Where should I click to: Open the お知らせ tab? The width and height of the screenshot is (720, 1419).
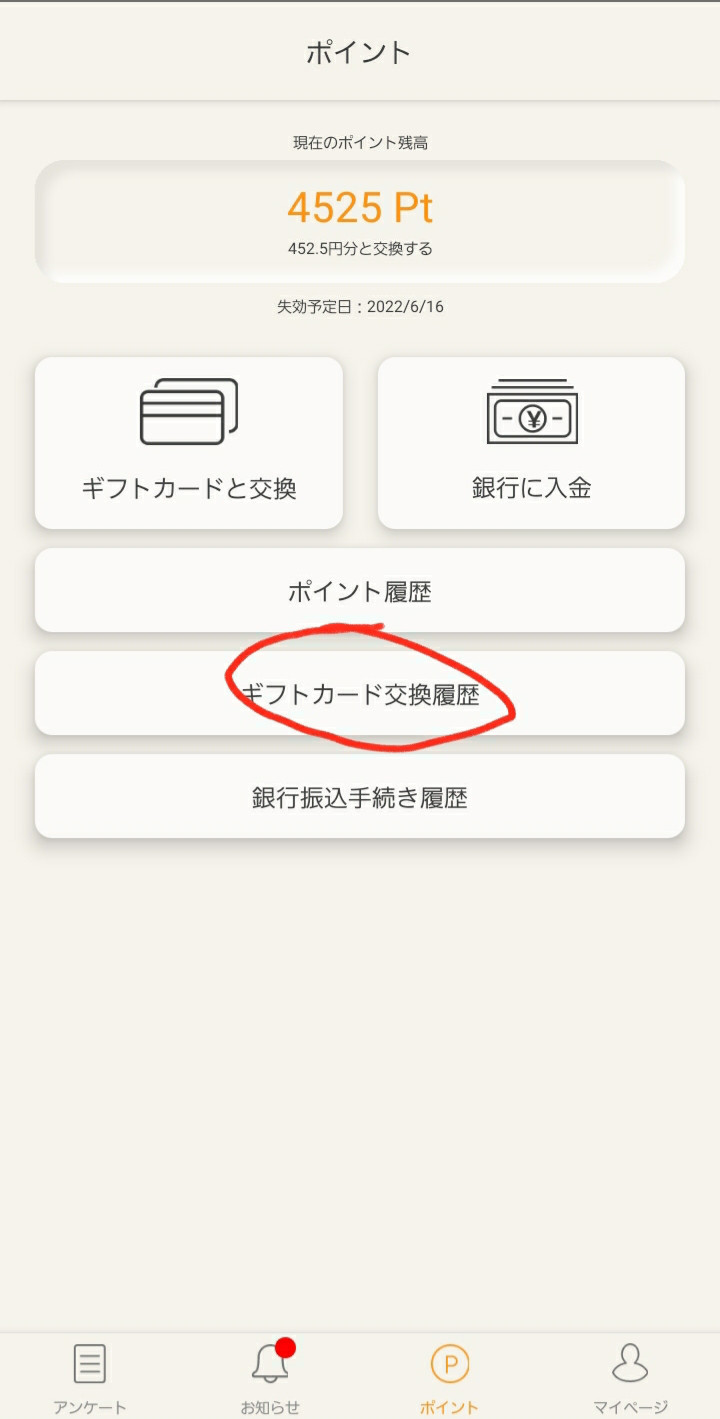click(270, 1377)
